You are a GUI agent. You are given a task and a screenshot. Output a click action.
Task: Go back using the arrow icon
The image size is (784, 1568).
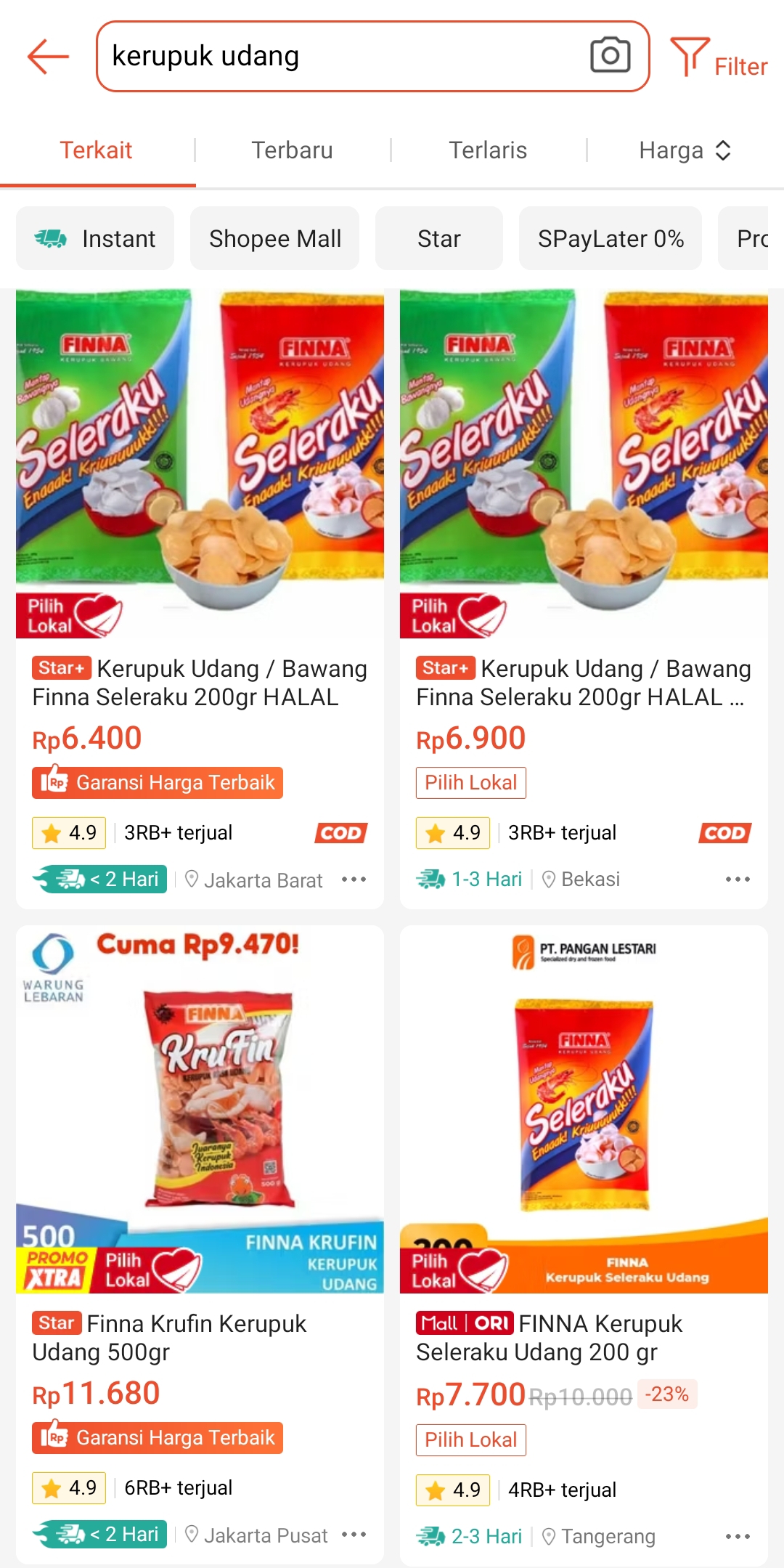(x=48, y=57)
